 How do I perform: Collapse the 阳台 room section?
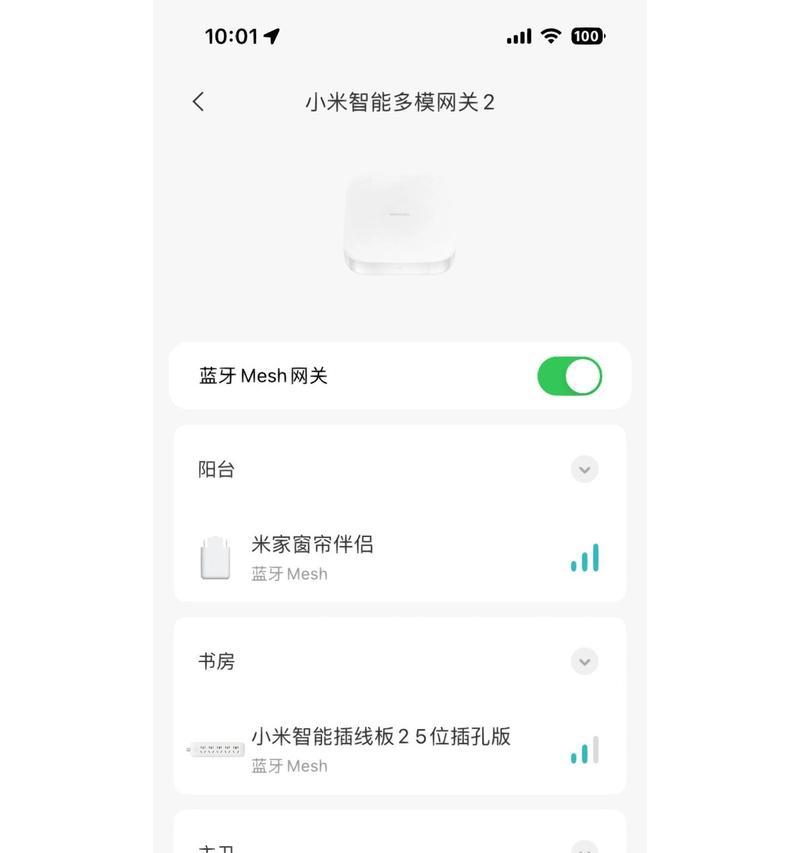click(584, 469)
